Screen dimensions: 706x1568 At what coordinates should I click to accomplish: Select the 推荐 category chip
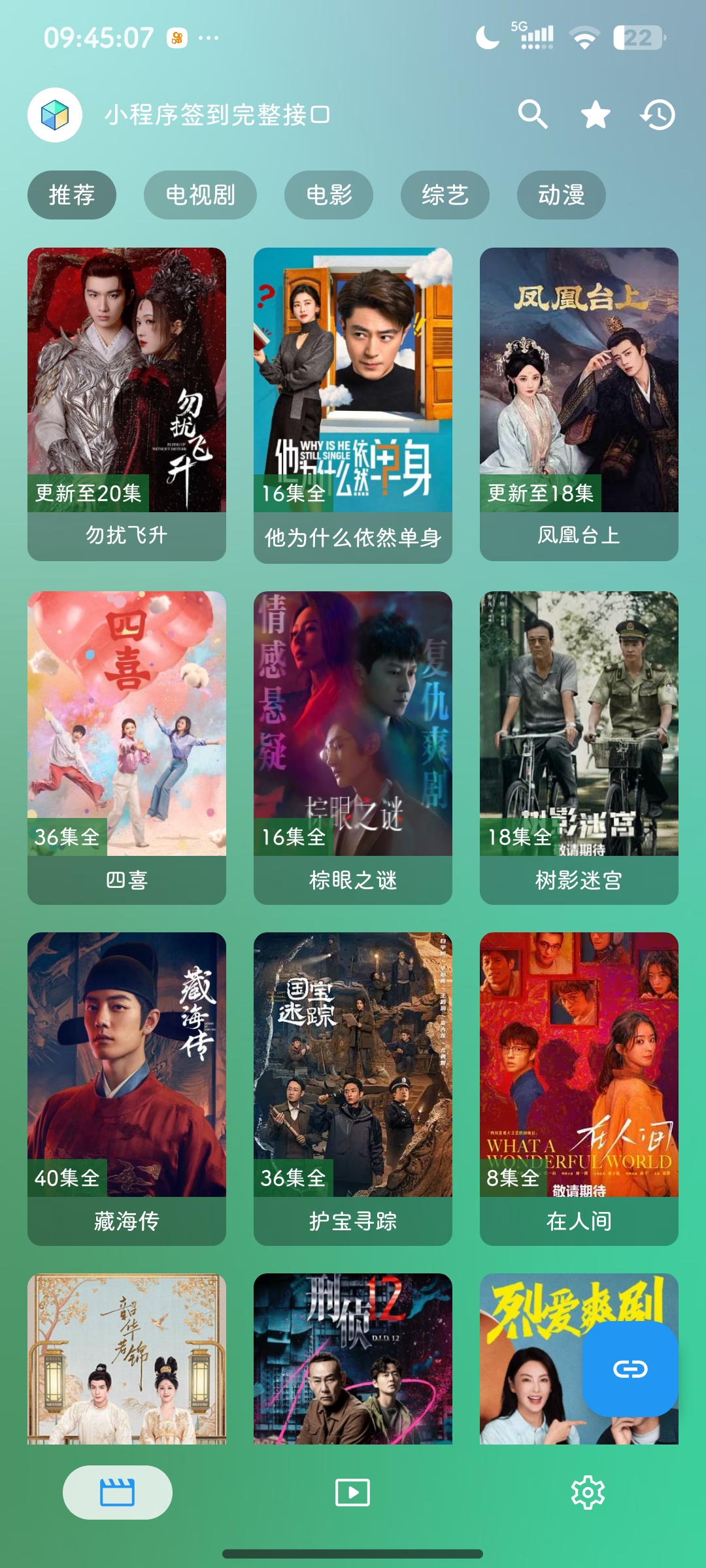pos(72,195)
